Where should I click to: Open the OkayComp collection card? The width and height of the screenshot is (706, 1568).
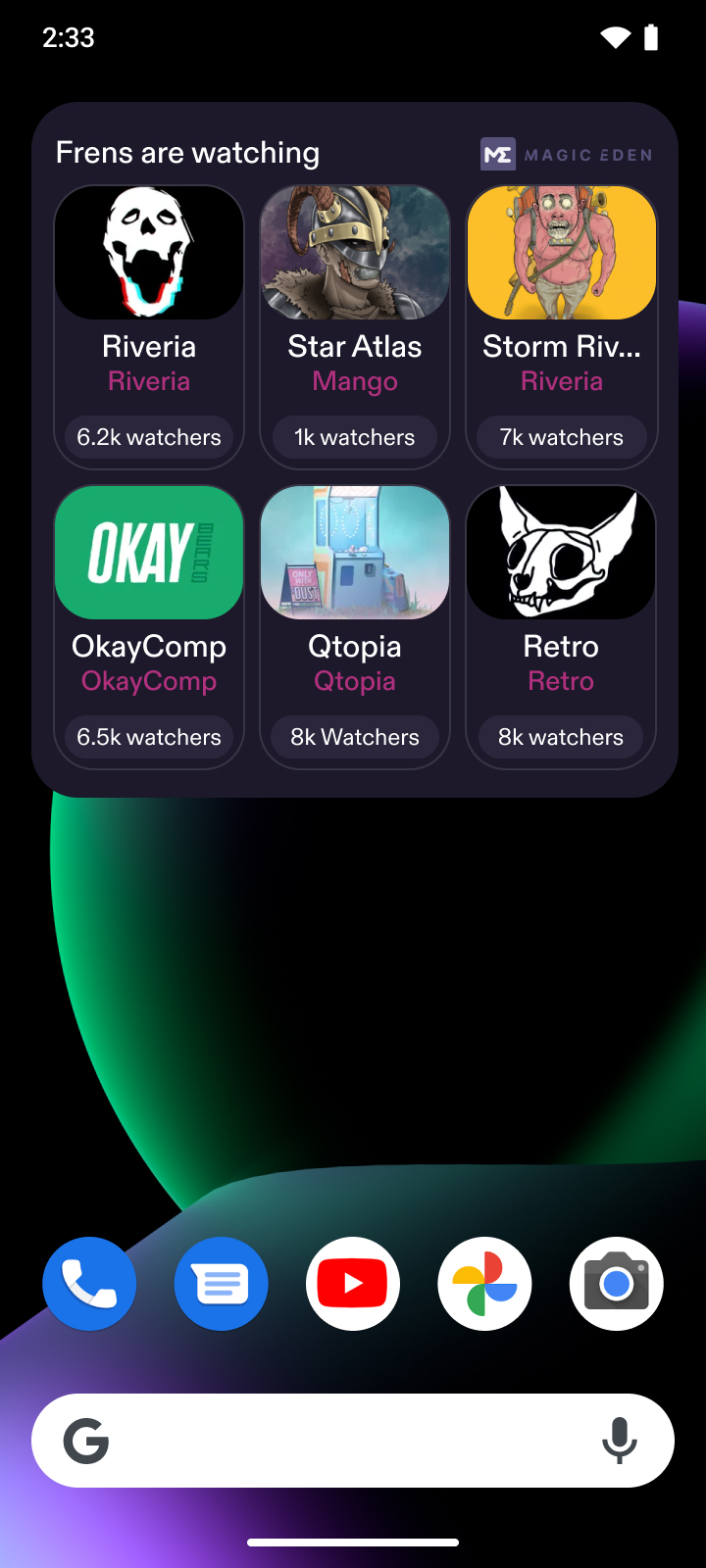pyautogui.click(x=149, y=626)
